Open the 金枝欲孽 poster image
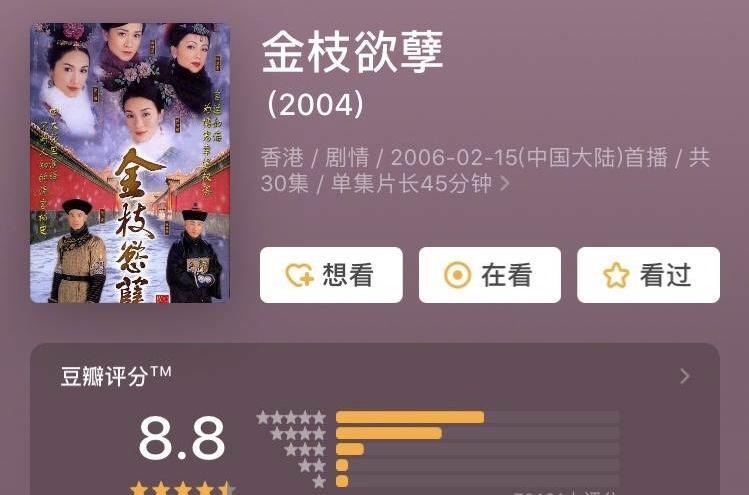The image size is (749, 495). tap(130, 163)
